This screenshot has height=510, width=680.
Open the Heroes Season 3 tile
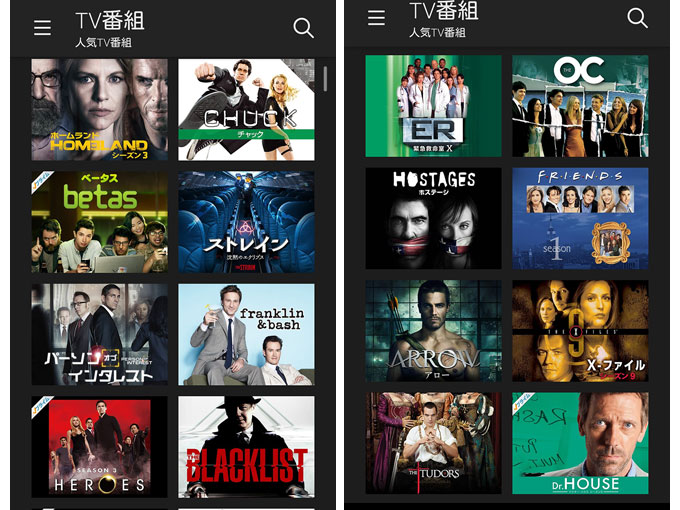tap(99, 446)
